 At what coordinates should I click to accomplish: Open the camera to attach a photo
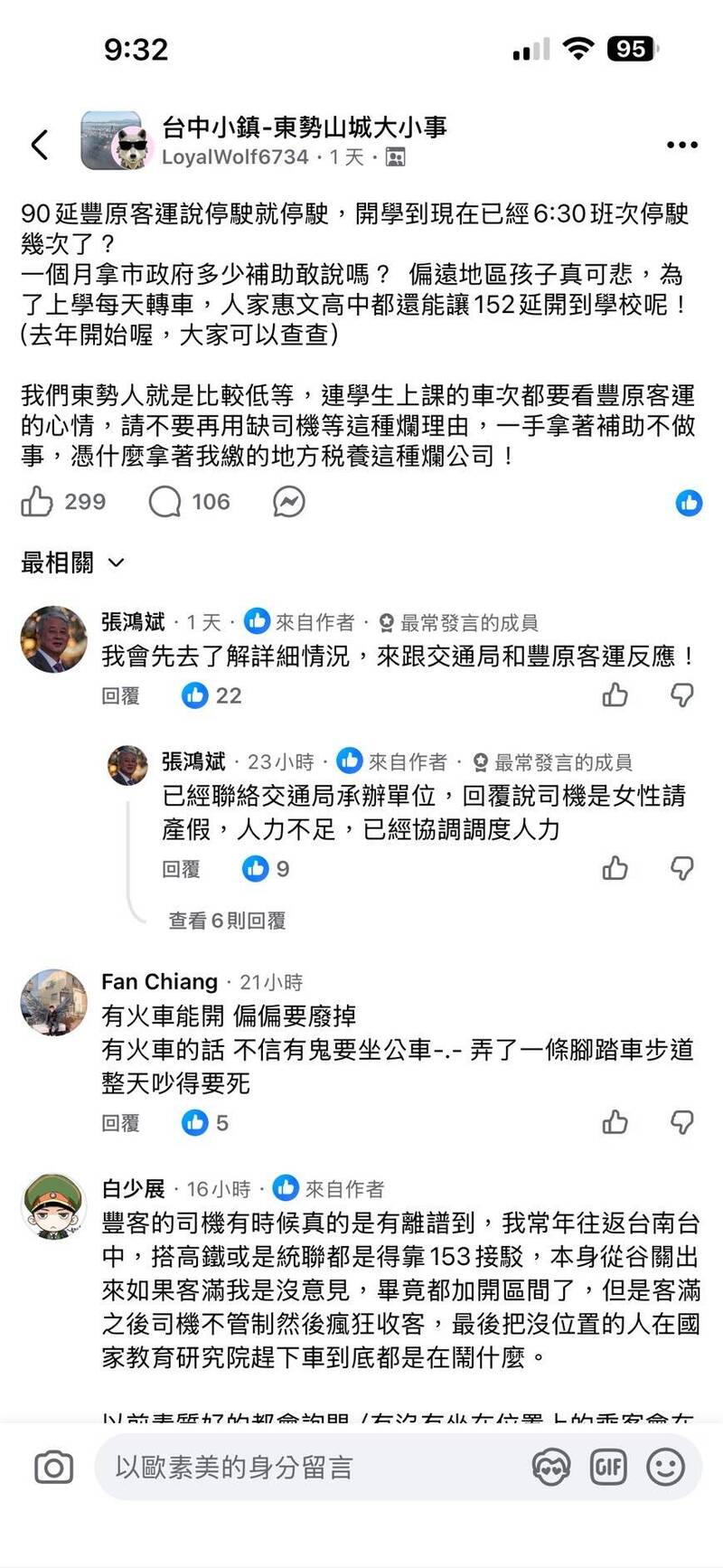point(53,1467)
